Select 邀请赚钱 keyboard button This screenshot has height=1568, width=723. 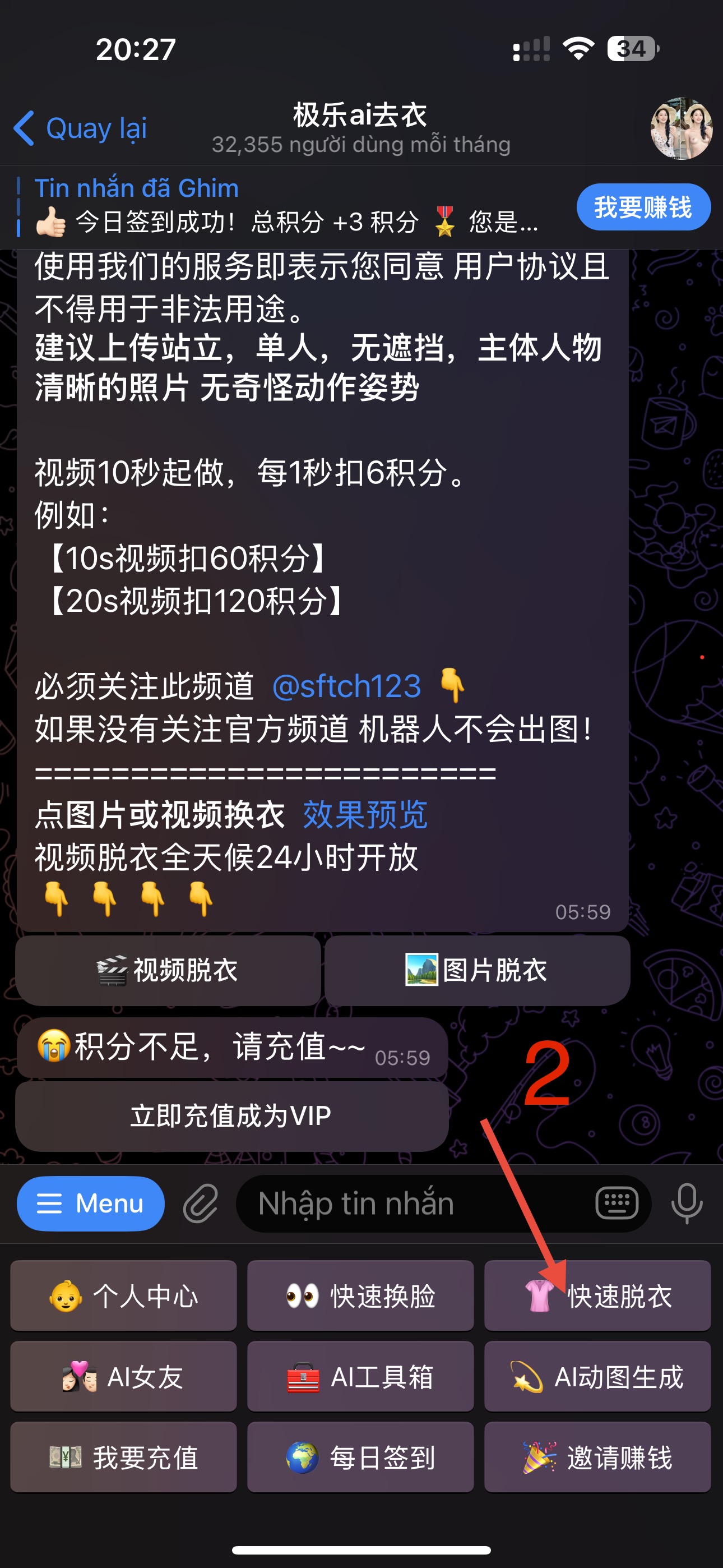[597, 1457]
